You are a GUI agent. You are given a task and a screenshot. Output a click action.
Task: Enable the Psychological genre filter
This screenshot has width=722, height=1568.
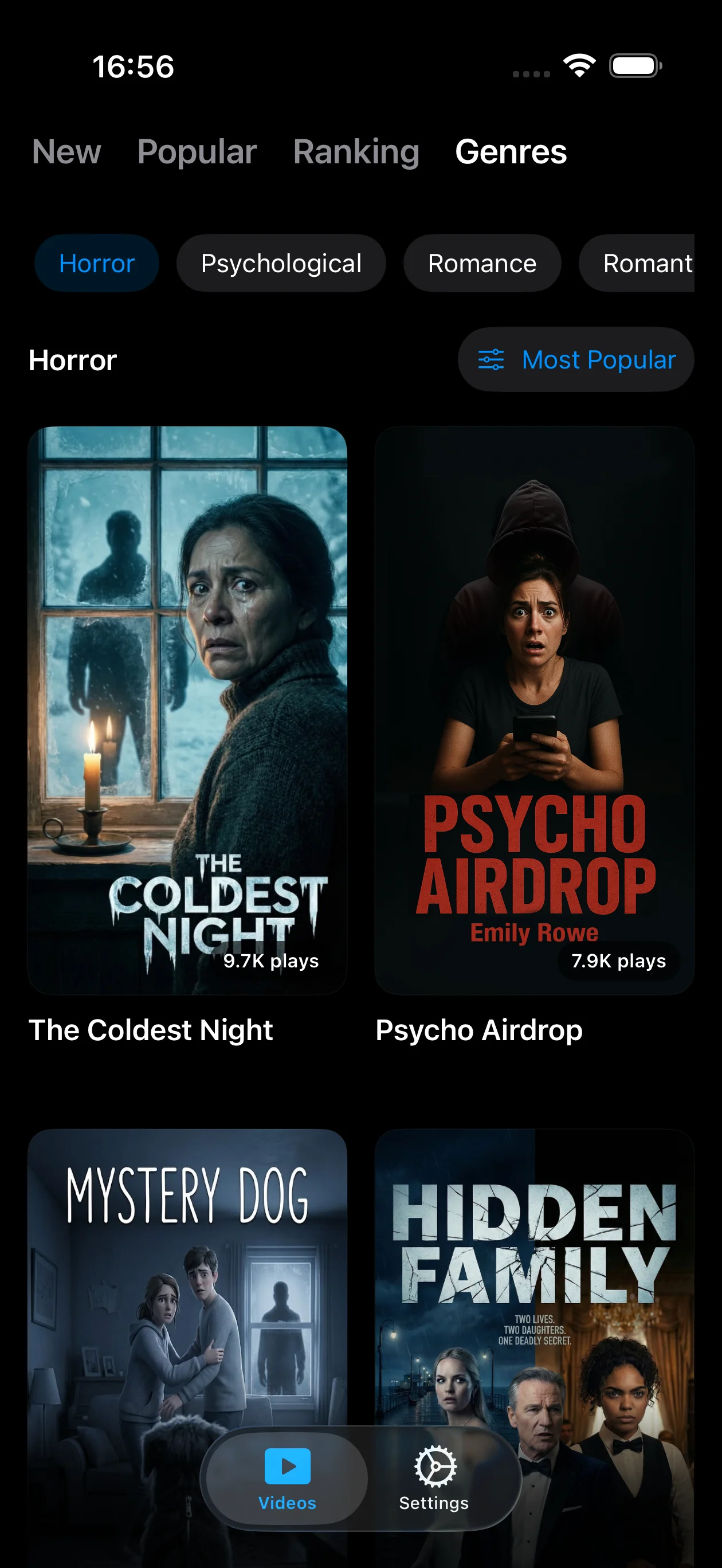pyautogui.click(x=281, y=263)
